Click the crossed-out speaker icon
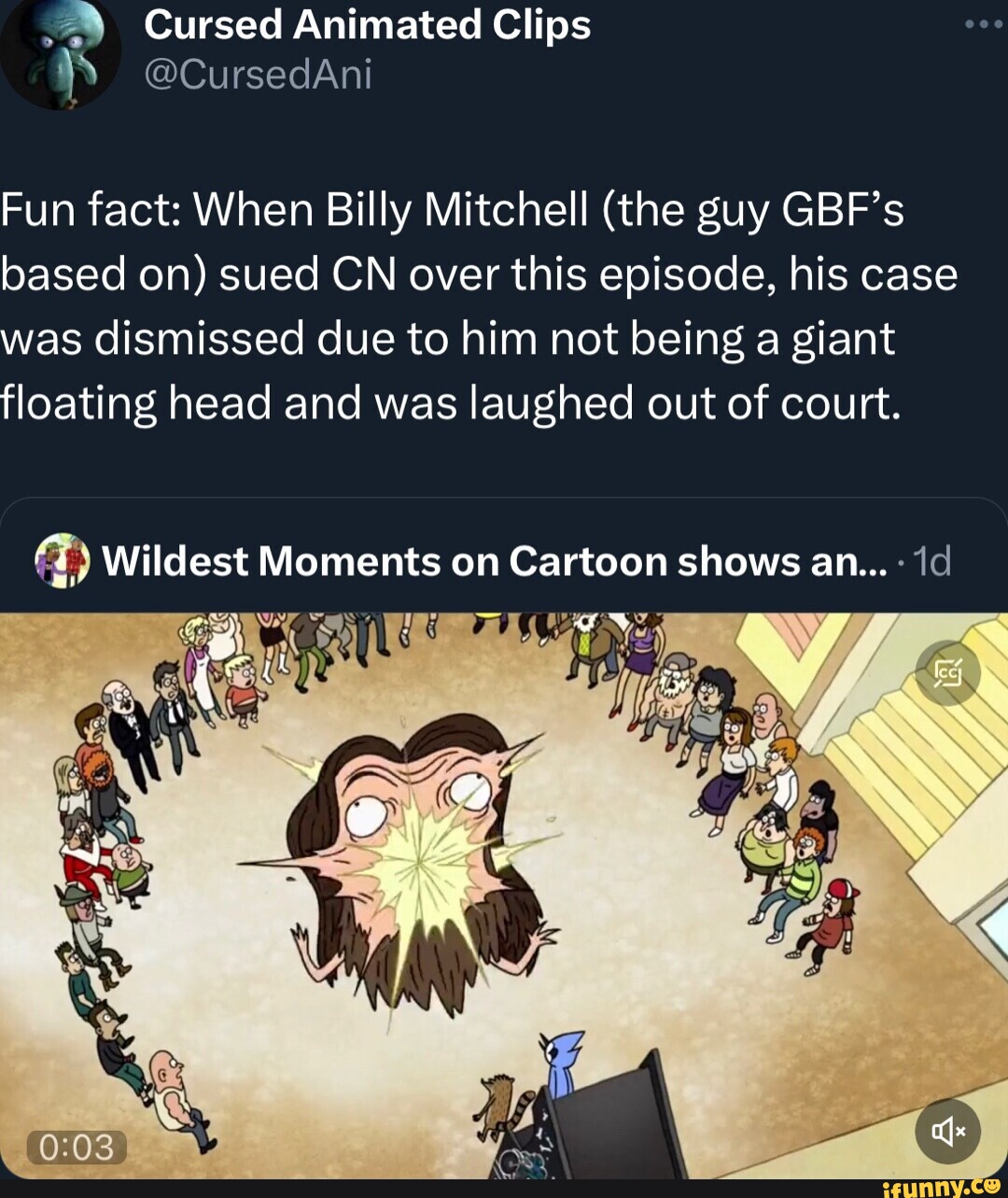The height and width of the screenshot is (1198, 1008). 948,1132
